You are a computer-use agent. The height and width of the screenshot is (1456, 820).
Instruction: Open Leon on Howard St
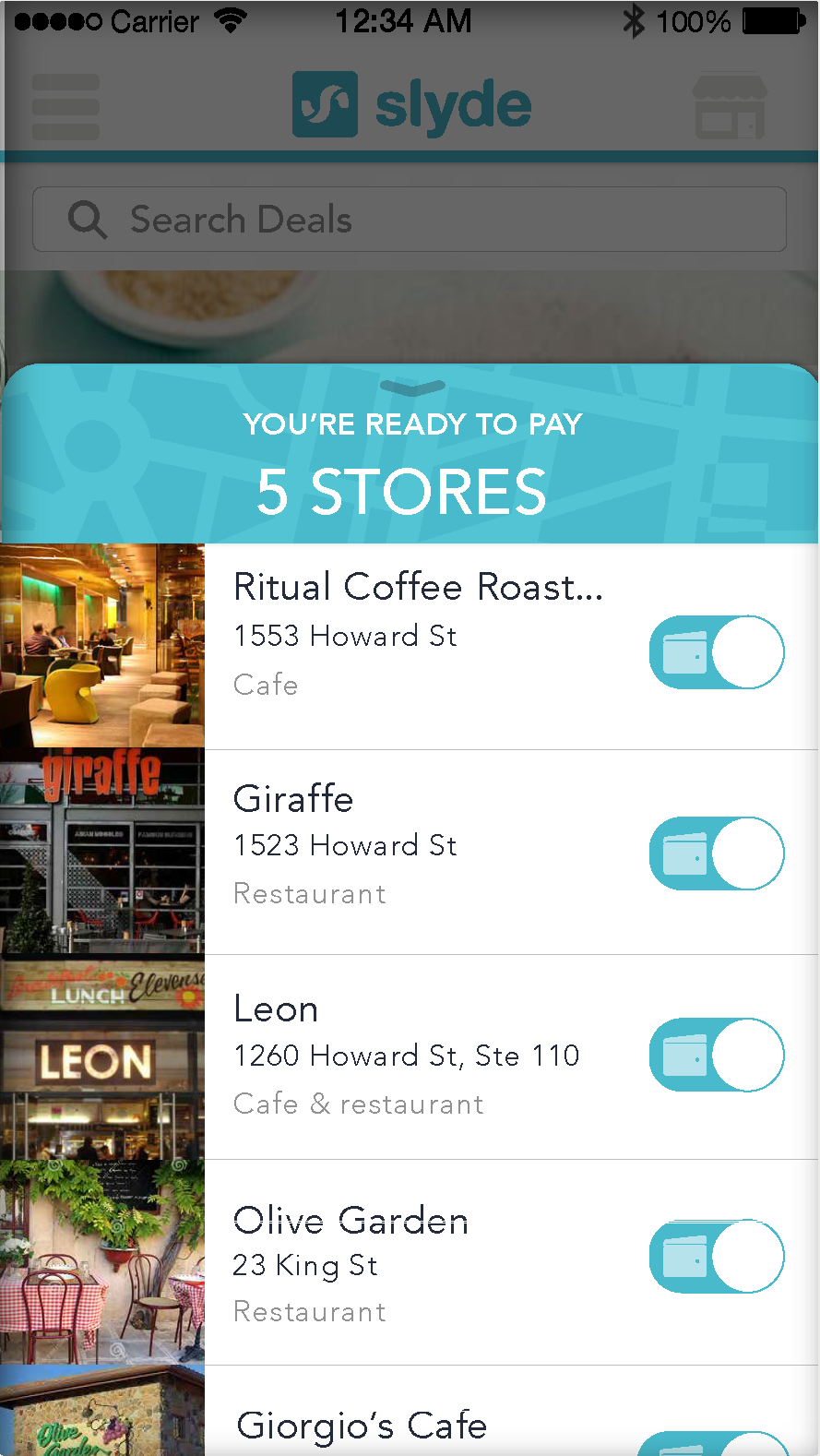click(x=410, y=1057)
